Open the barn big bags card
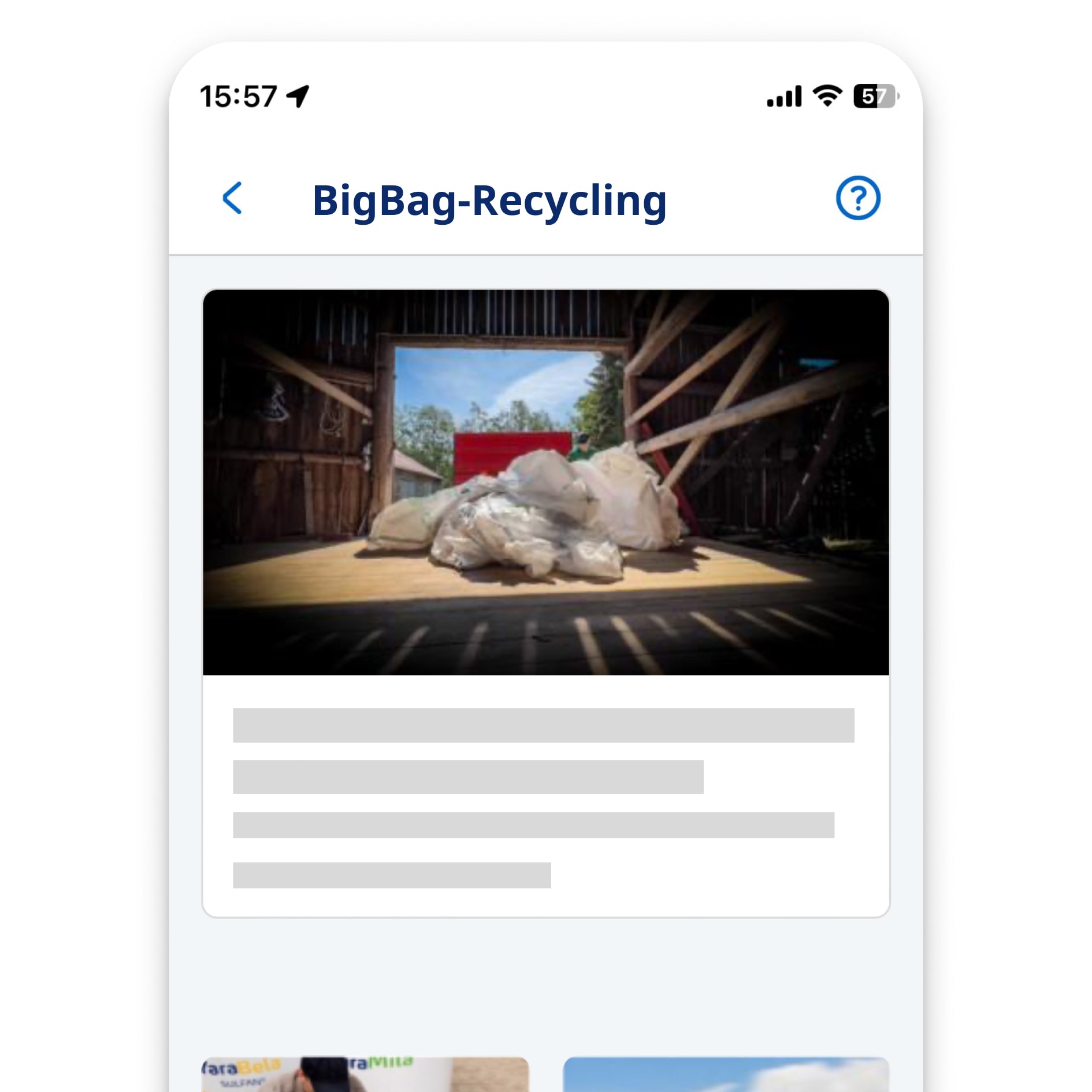The width and height of the screenshot is (1092, 1092). [x=545, y=602]
